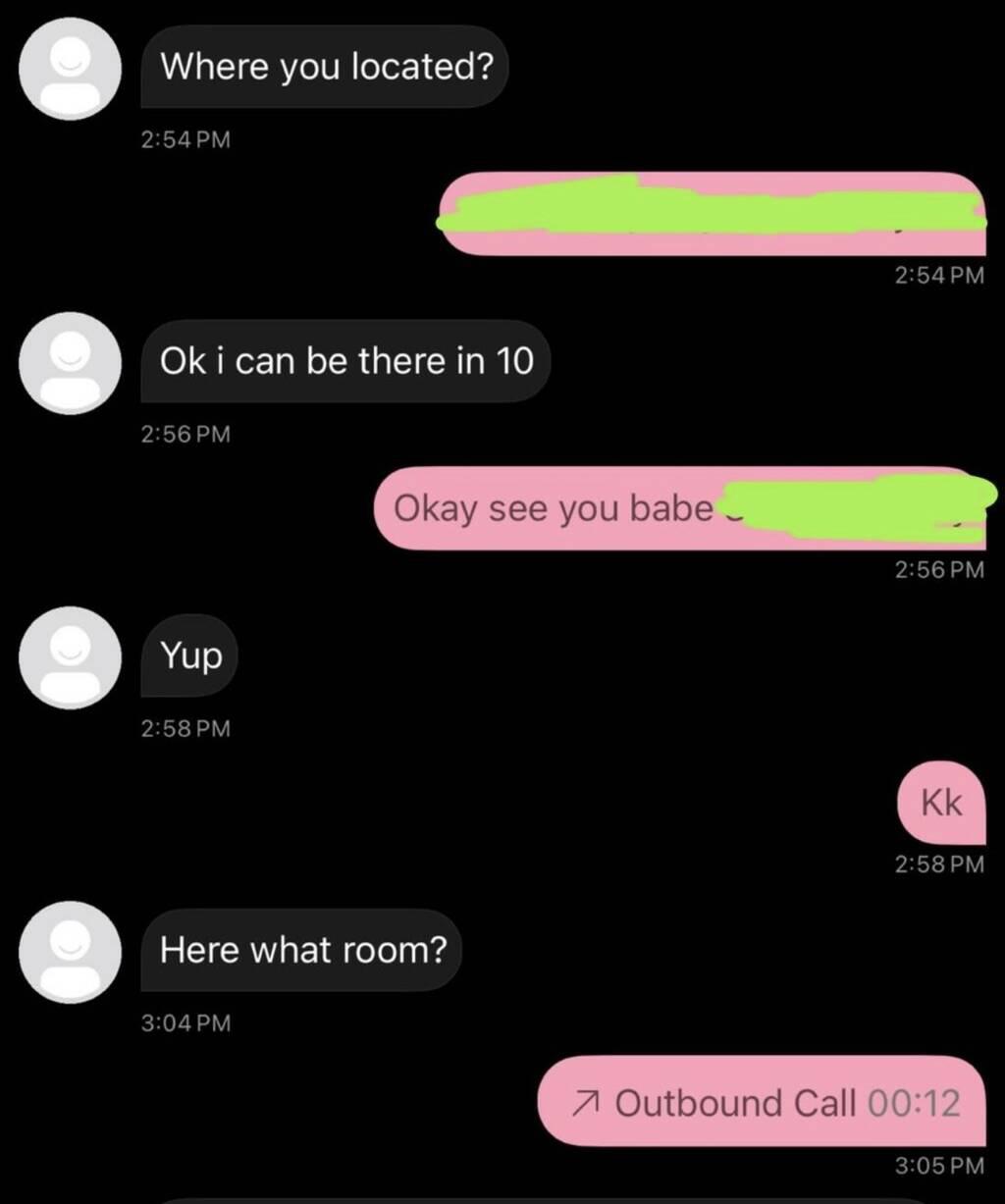Screen dimensions: 1005x1204
Task: Open contact avatar beside "Where you located?"
Action: [x=71, y=70]
